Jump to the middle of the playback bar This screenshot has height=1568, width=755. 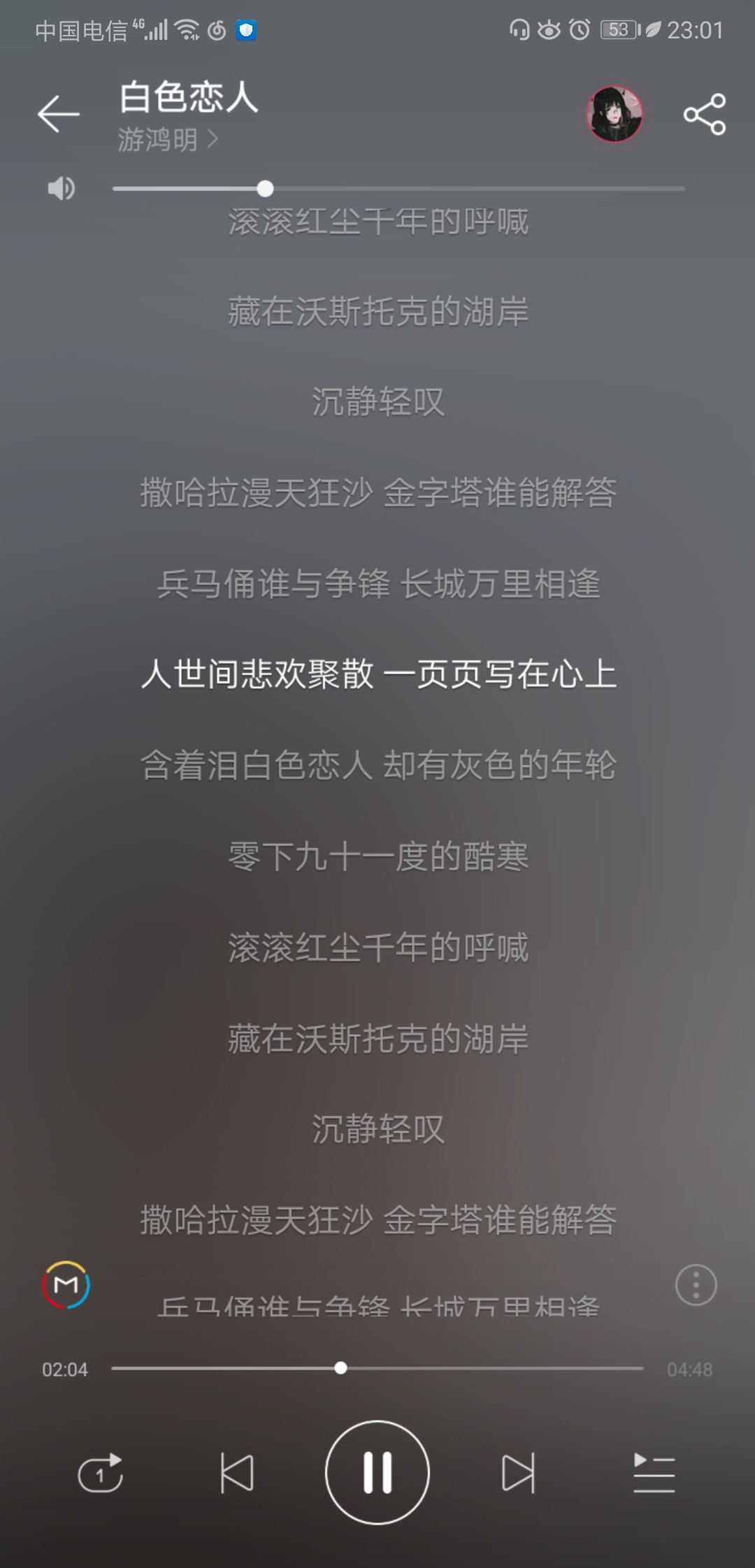pyautogui.click(x=377, y=1367)
